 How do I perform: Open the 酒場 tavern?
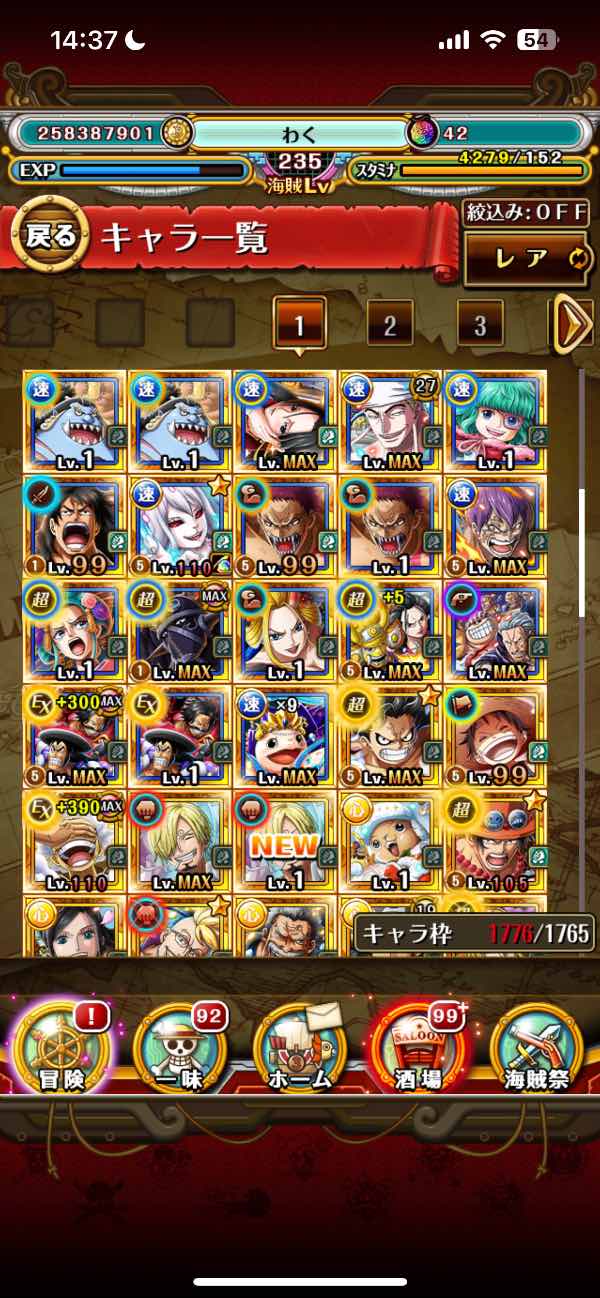pos(418,1048)
